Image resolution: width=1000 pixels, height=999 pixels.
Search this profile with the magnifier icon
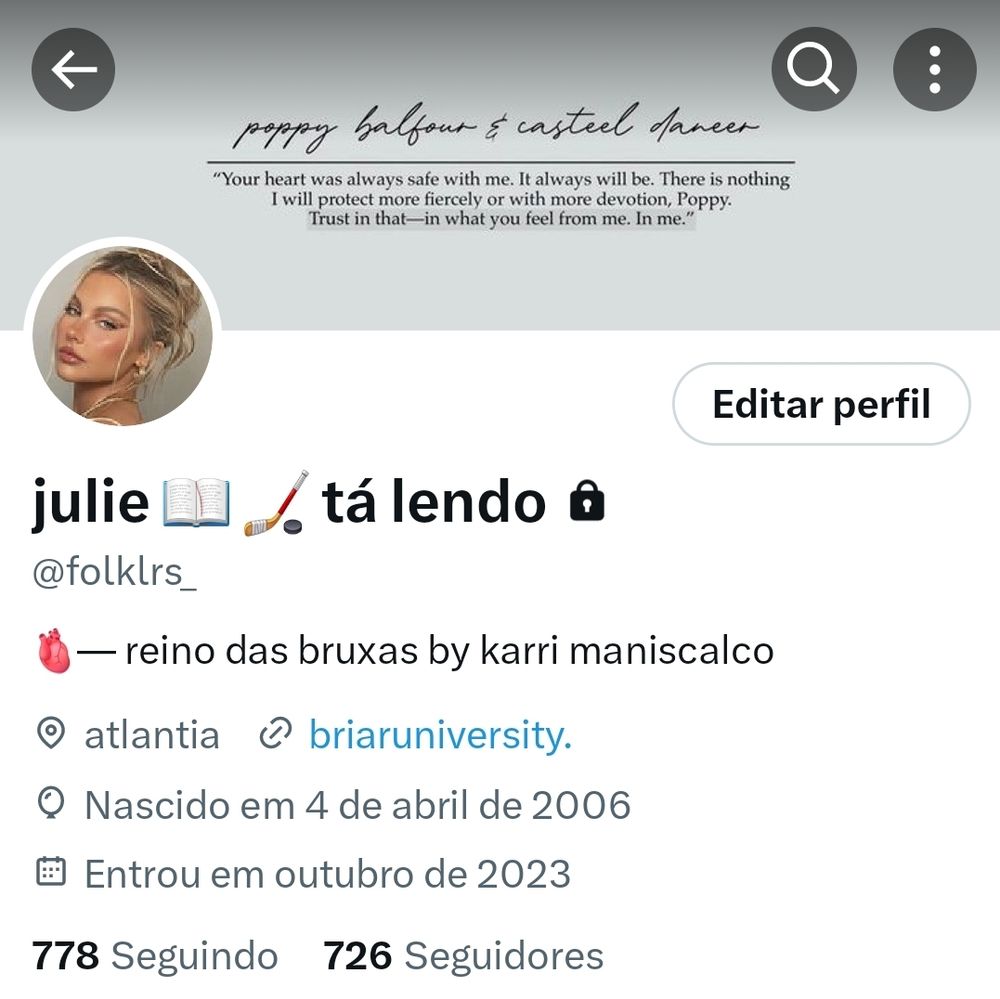[x=814, y=69]
